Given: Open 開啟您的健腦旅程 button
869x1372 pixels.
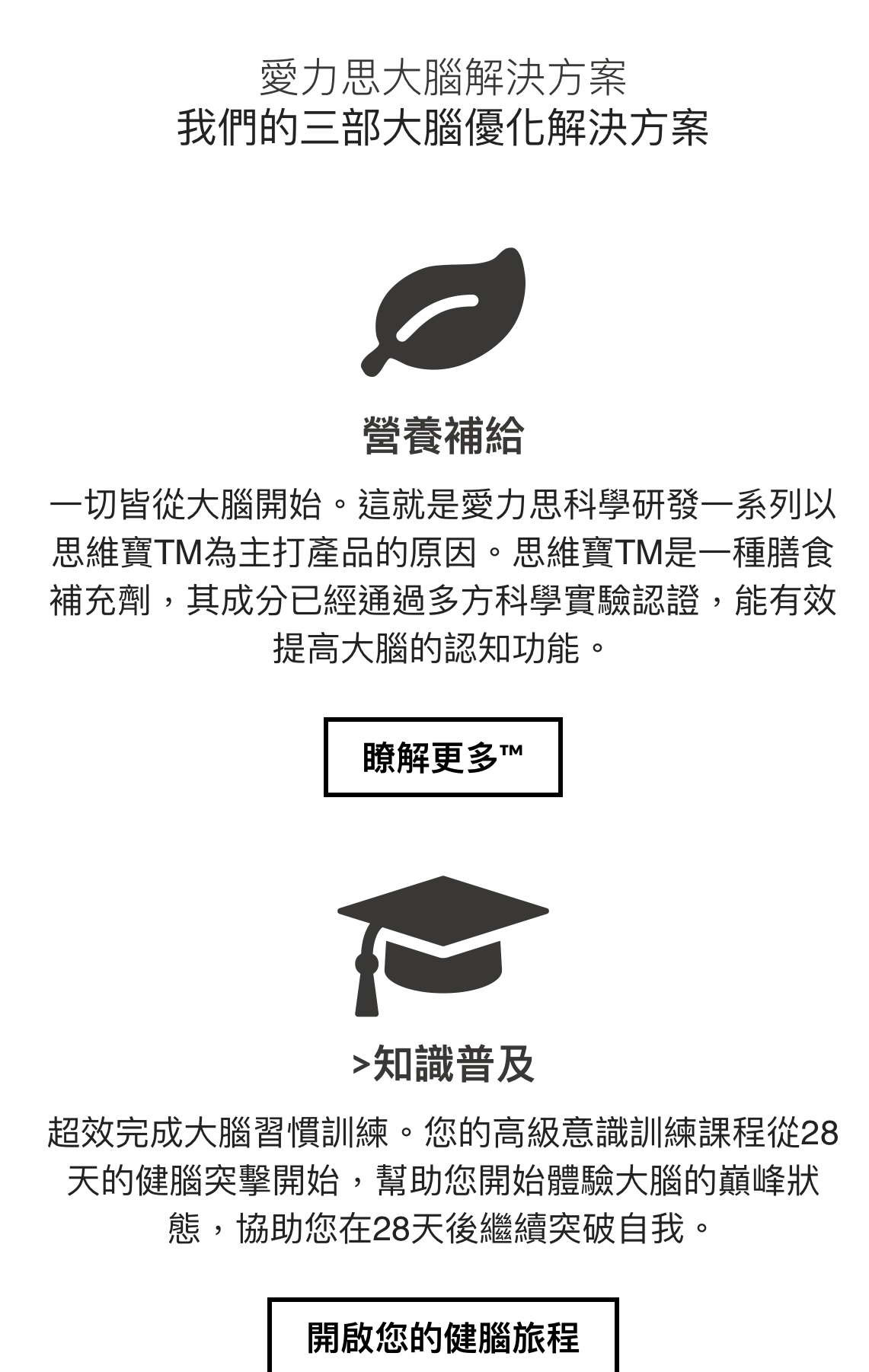Looking at the screenshot, I should click(442, 1337).
